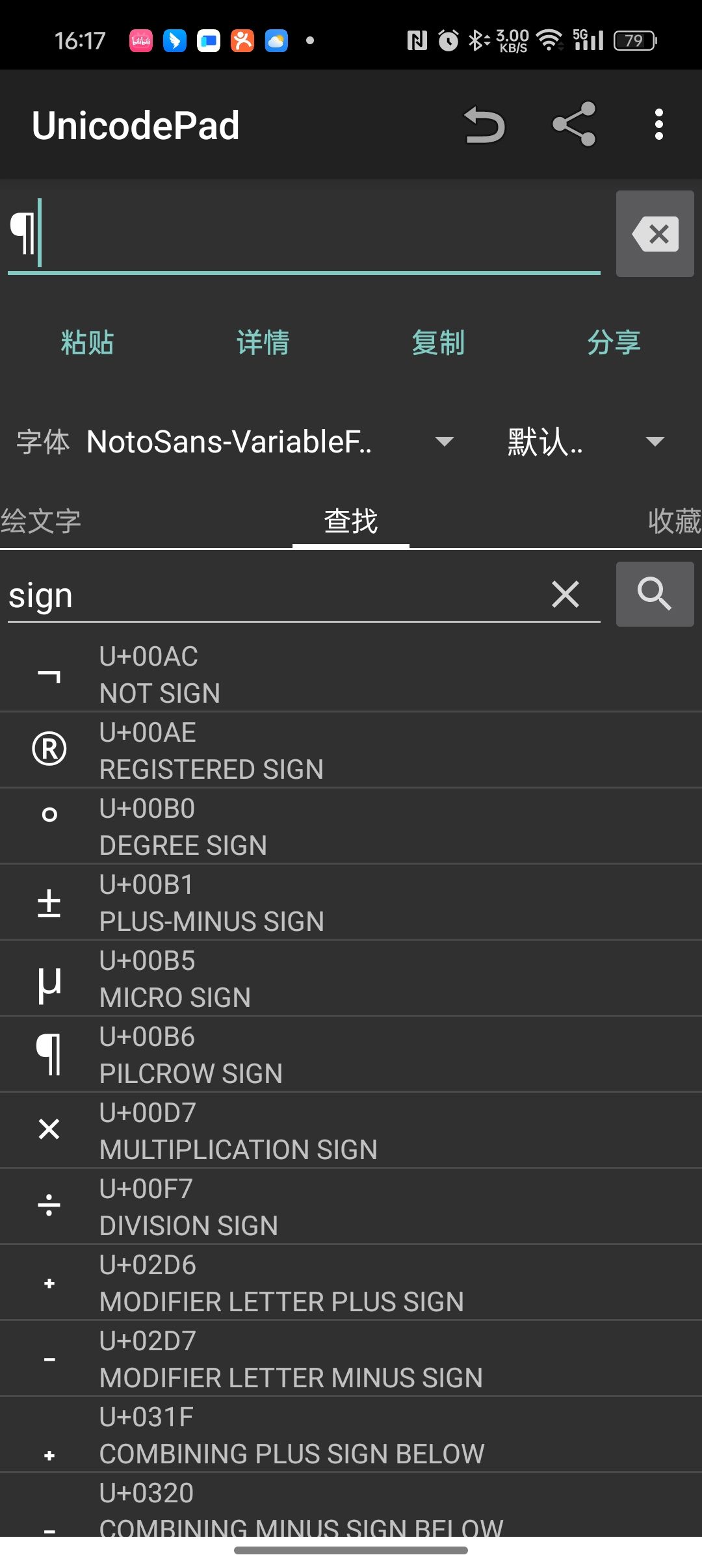This screenshot has width=702, height=1568.
Task: Select the DIVISION SIGN row
Action: pos(351,1207)
